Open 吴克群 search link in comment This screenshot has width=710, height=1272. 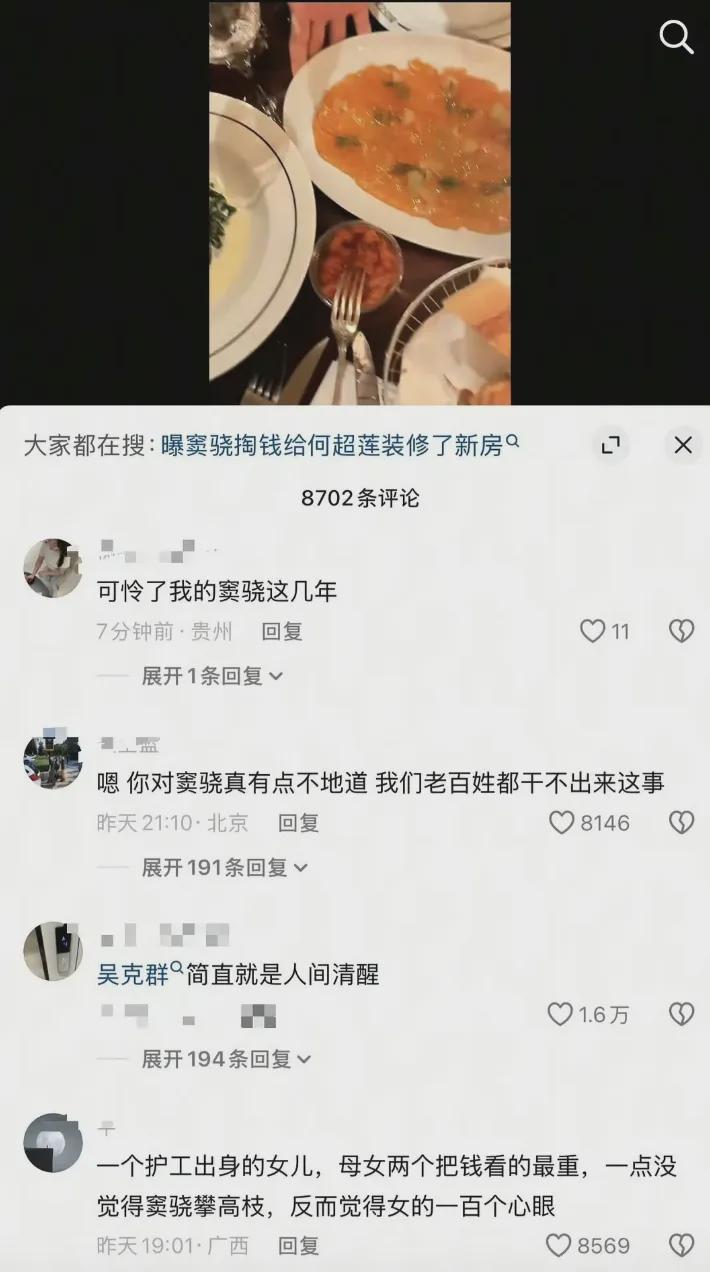138,974
